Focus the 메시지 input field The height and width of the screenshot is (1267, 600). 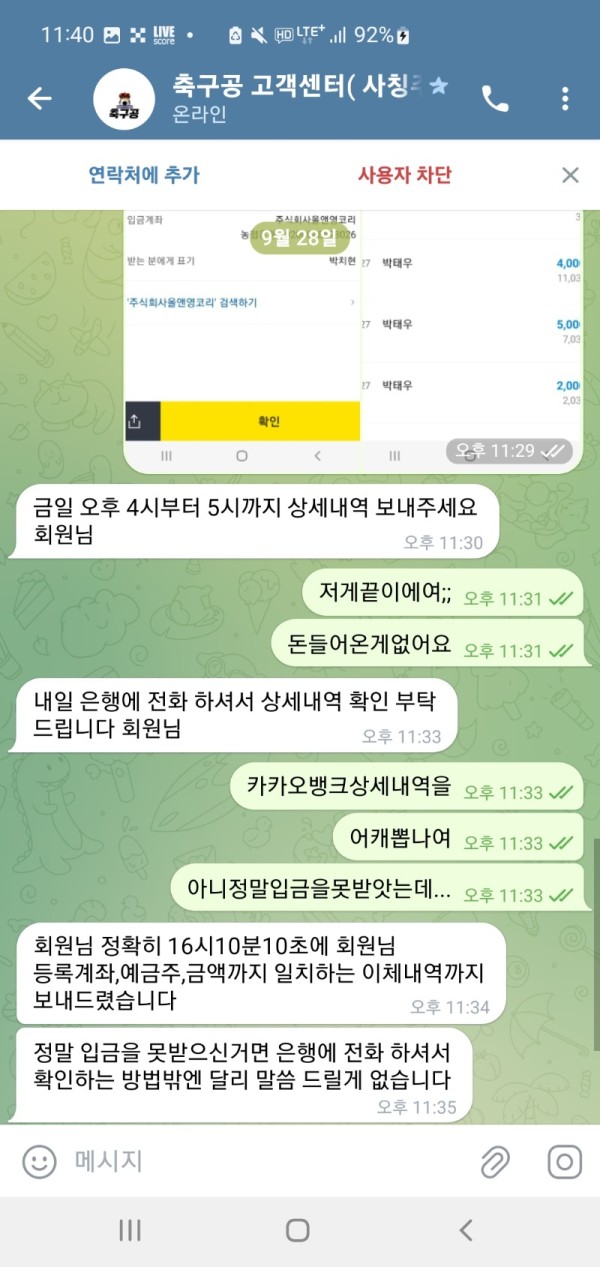pyautogui.click(x=260, y=1161)
